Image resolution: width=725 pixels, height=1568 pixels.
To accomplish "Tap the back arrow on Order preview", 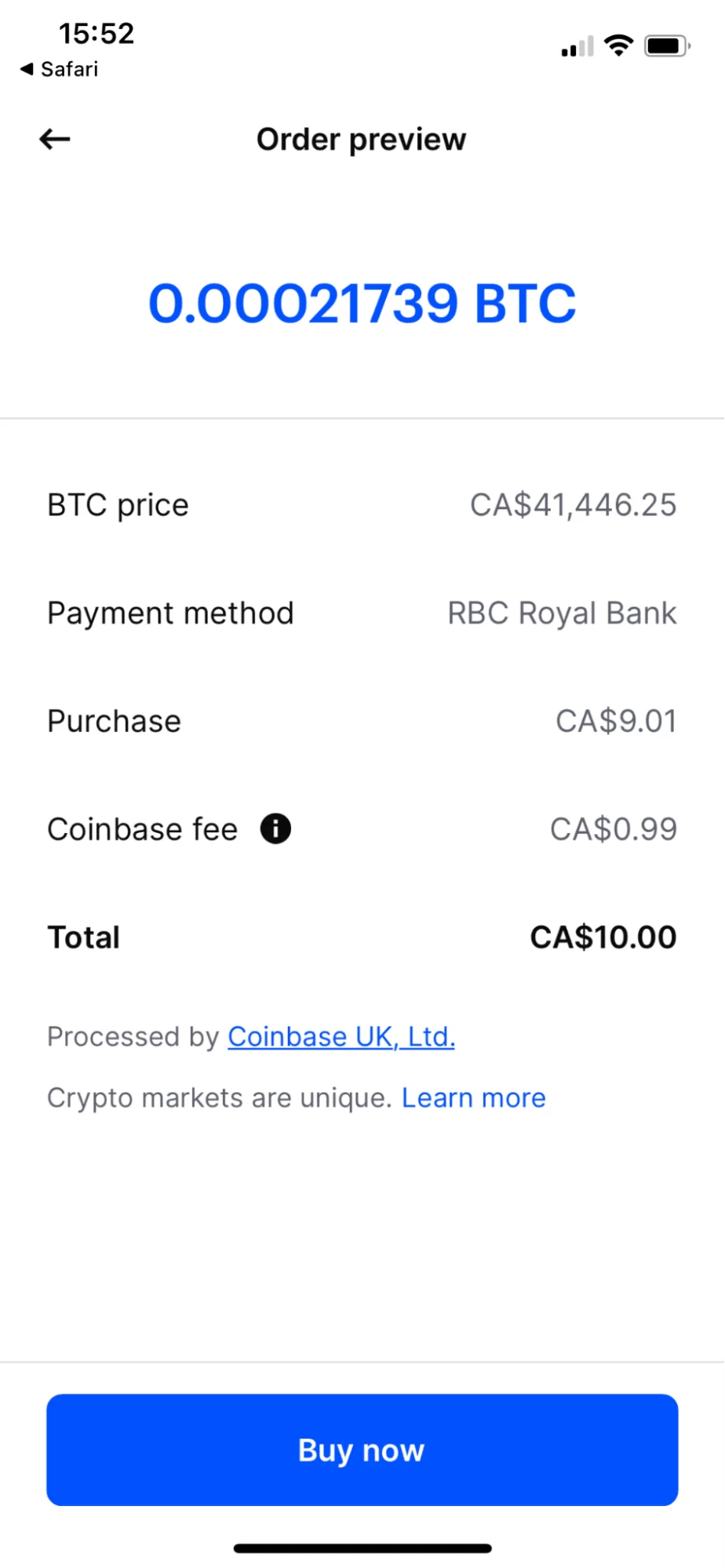I will click(x=53, y=139).
